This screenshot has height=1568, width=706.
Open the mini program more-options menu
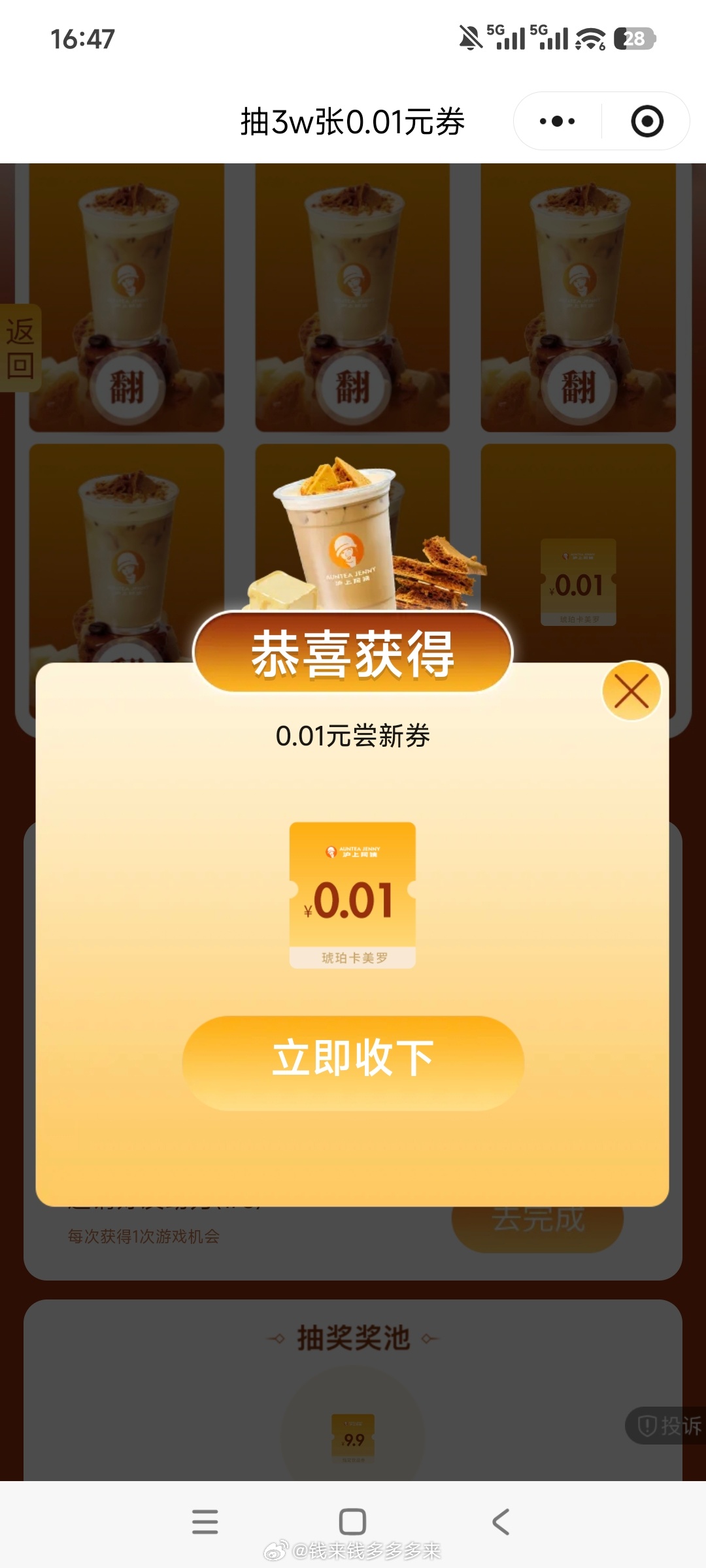[x=558, y=122]
